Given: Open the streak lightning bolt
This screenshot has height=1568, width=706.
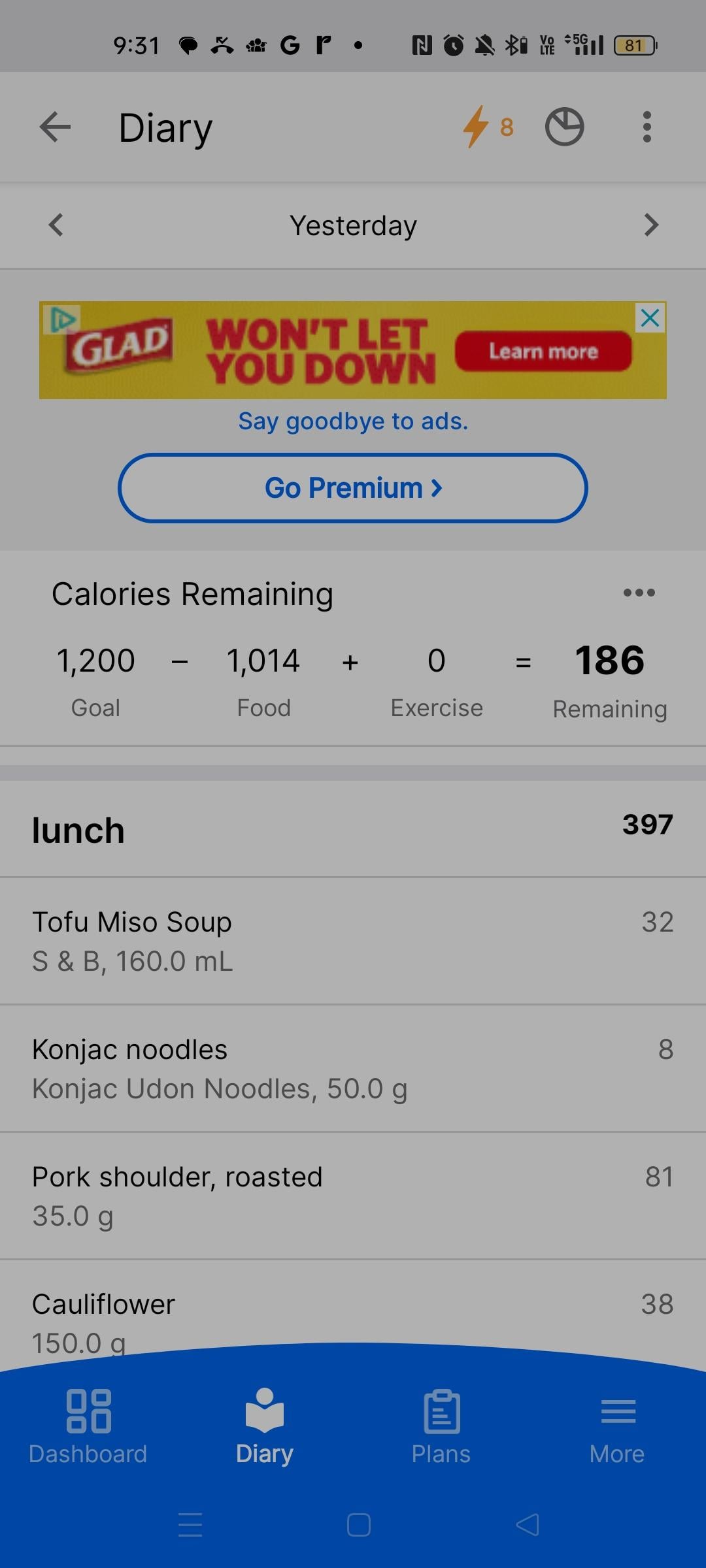Looking at the screenshot, I should (x=488, y=127).
